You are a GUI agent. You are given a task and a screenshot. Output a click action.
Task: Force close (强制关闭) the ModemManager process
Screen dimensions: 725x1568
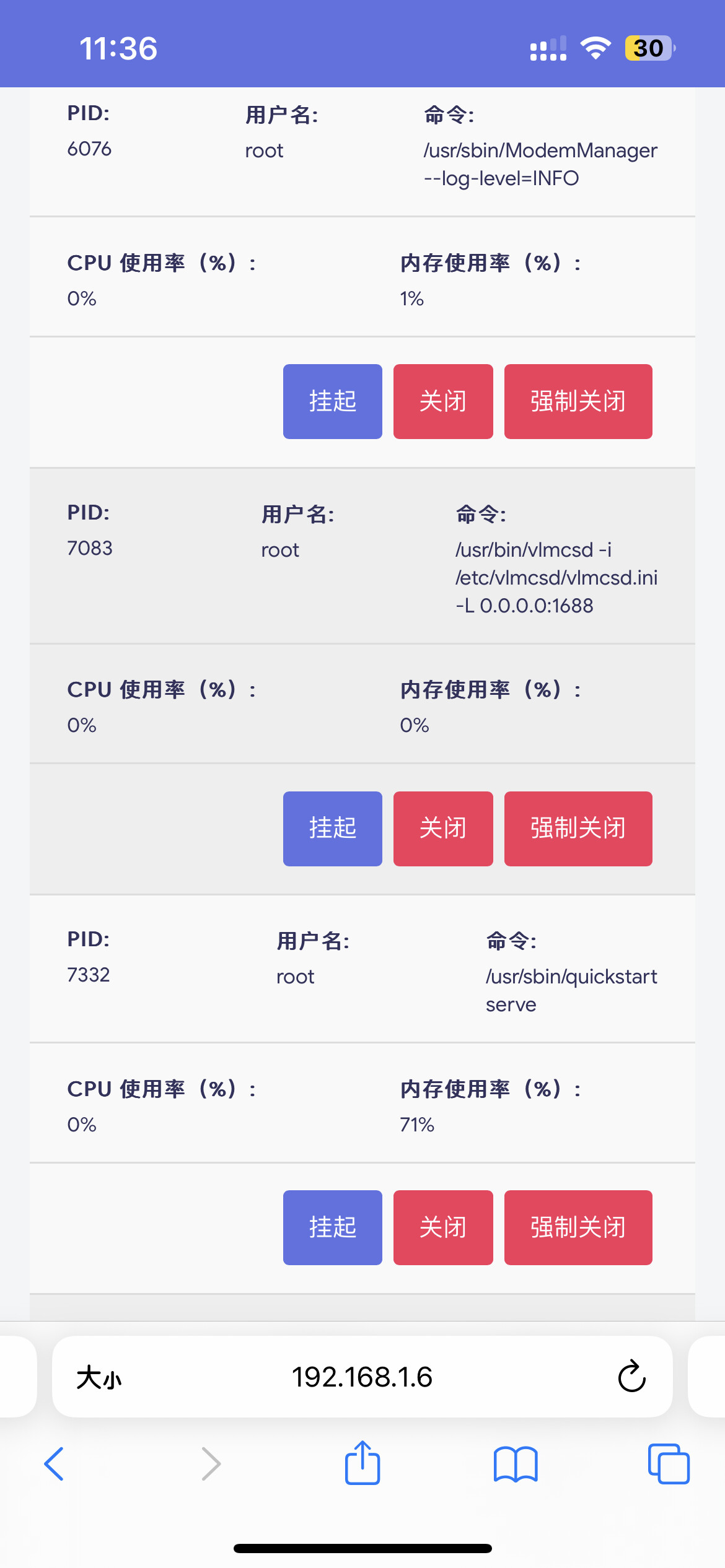pyautogui.click(x=578, y=401)
